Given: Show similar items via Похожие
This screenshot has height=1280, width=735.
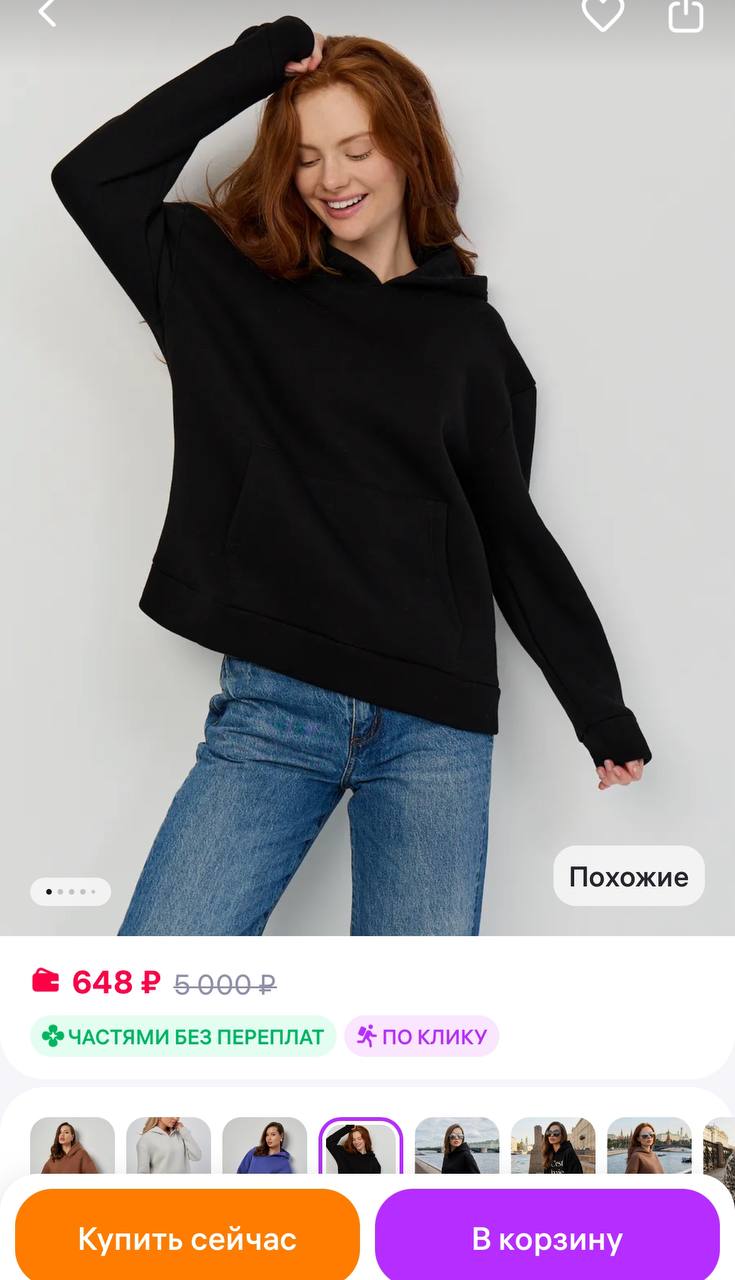Looking at the screenshot, I should click(x=629, y=877).
